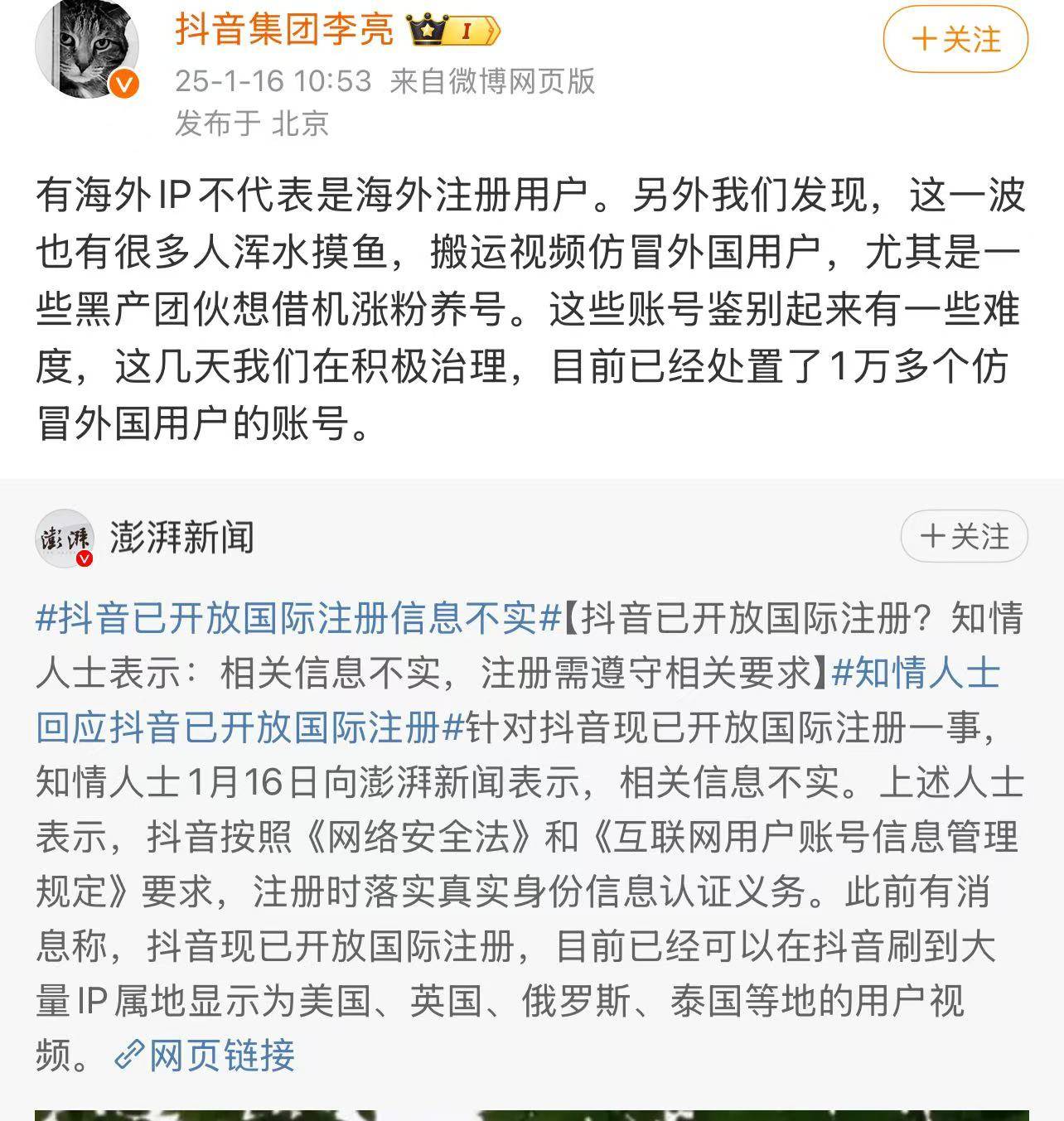
Task: Follow 抖音集团李亮 with 关注 button
Action: 955,39
